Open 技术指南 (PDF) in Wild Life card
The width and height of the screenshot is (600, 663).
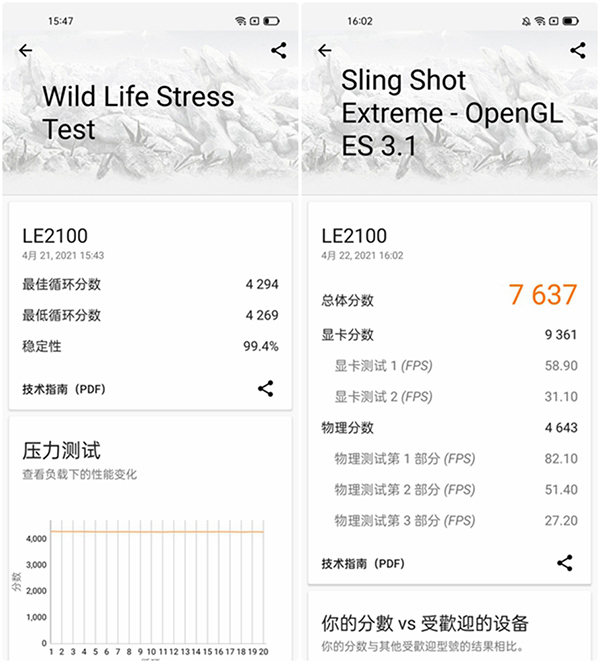(64, 389)
